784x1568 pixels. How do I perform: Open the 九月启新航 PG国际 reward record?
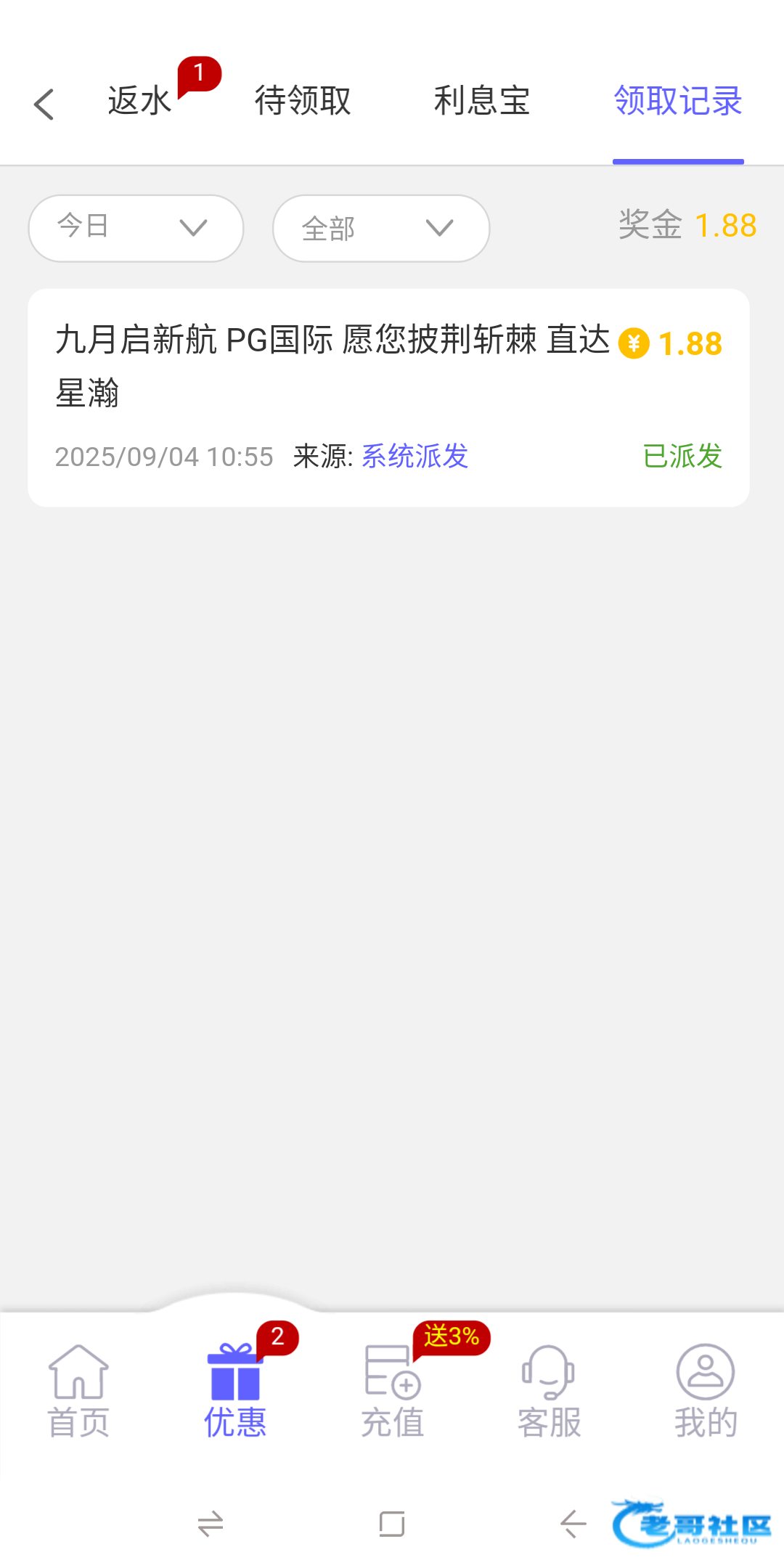pyautogui.click(x=388, y=397)
